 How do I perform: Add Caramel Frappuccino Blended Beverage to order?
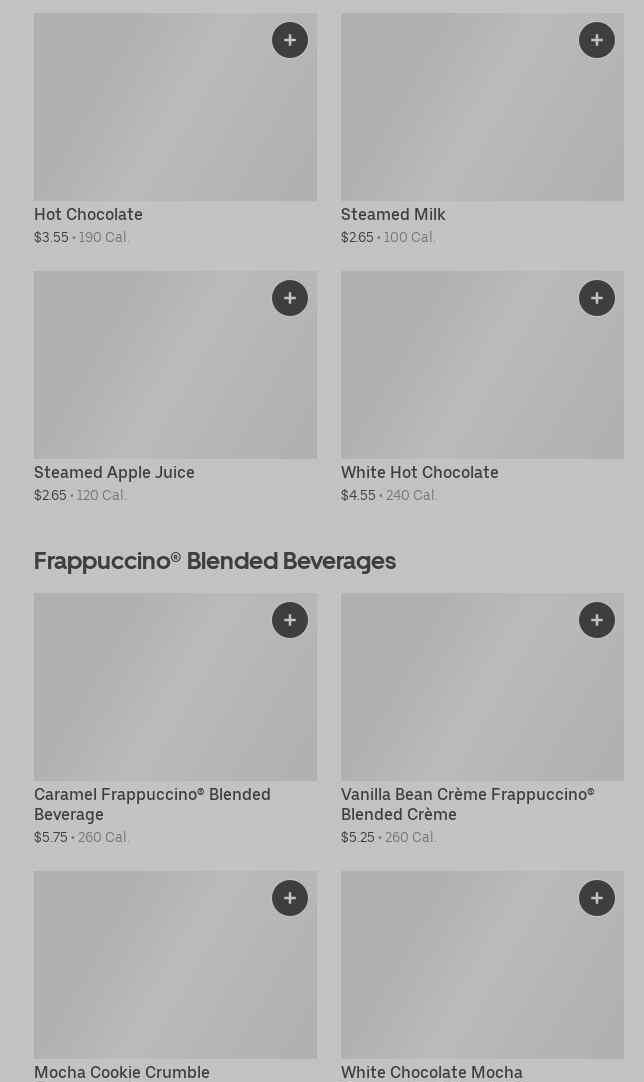(x=290, y=620)
